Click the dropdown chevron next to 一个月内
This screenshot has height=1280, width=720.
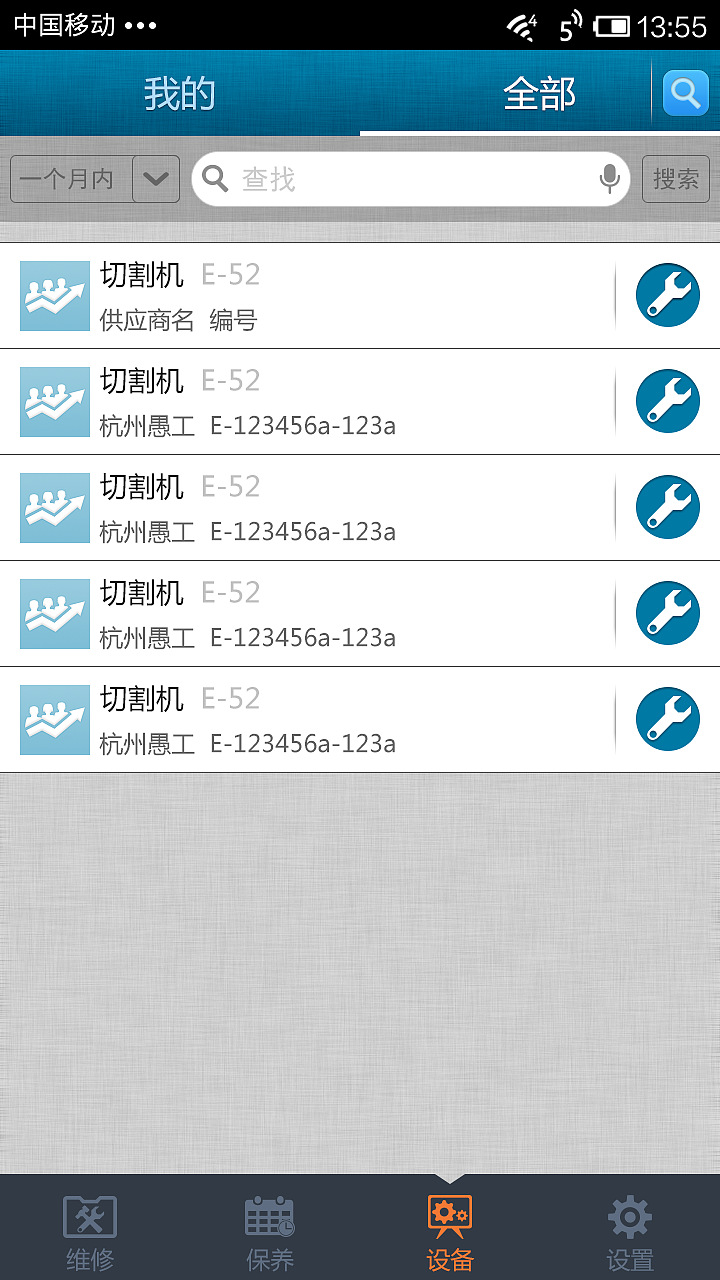pos(156,178)
